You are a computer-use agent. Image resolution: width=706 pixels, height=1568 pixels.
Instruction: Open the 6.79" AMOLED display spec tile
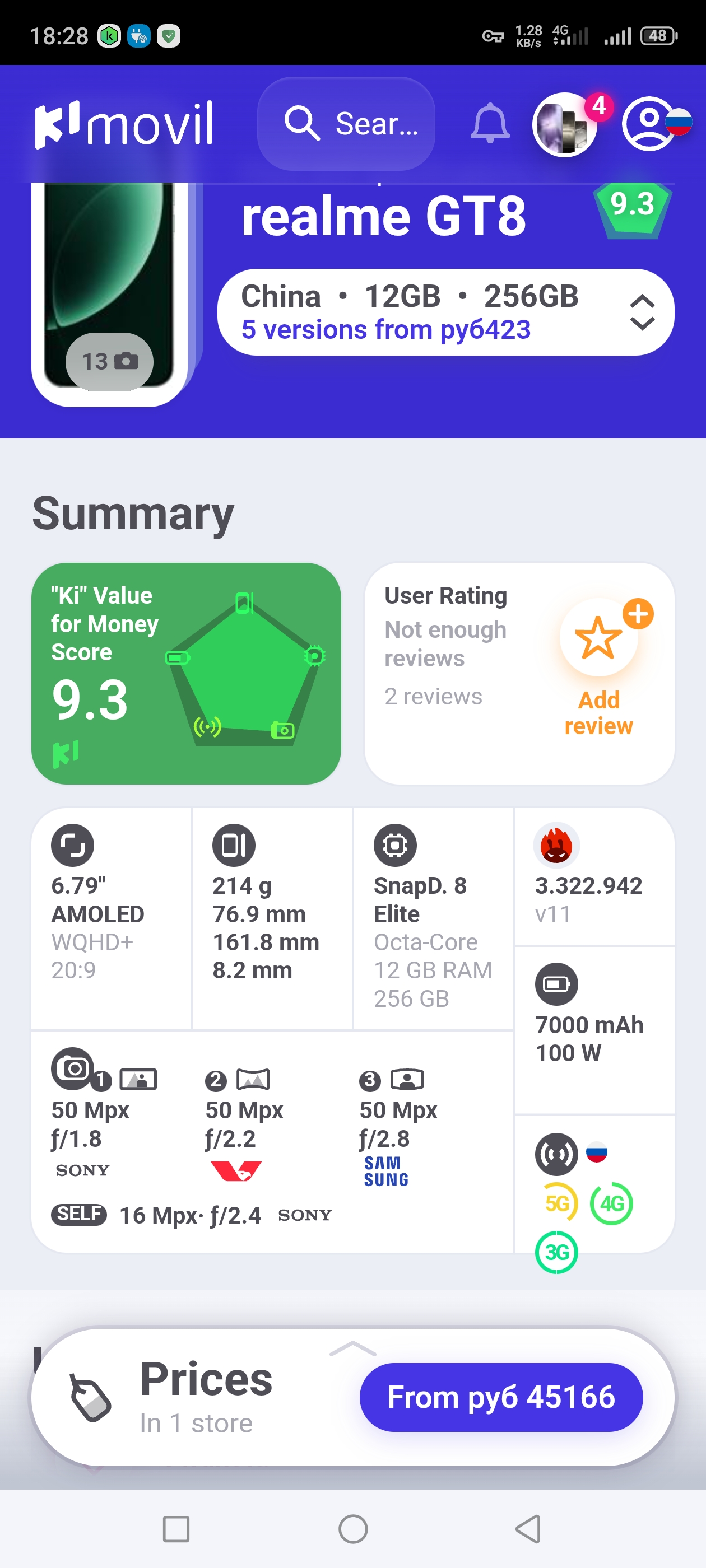click(x=111, y=918)
